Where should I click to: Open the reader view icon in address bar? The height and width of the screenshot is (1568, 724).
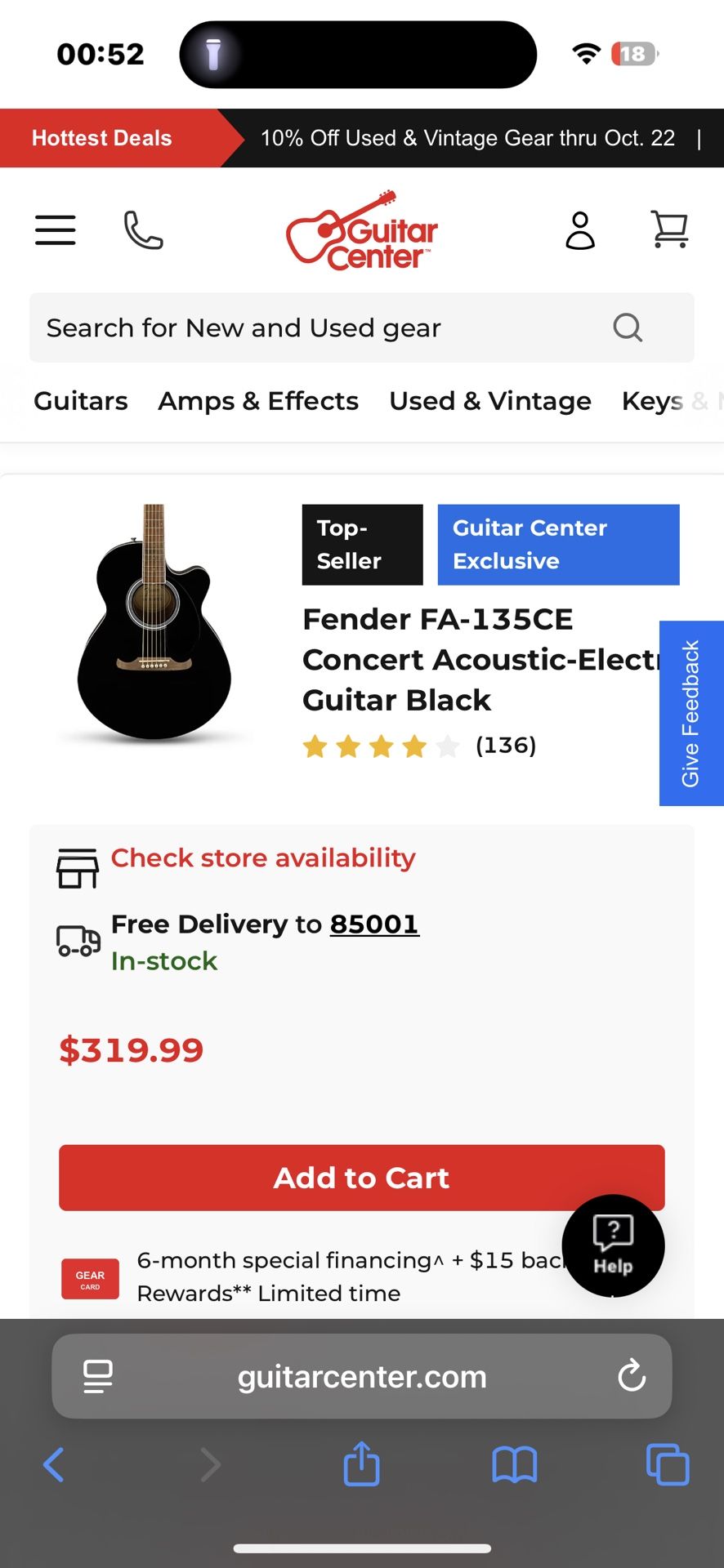coord(97,1376)
